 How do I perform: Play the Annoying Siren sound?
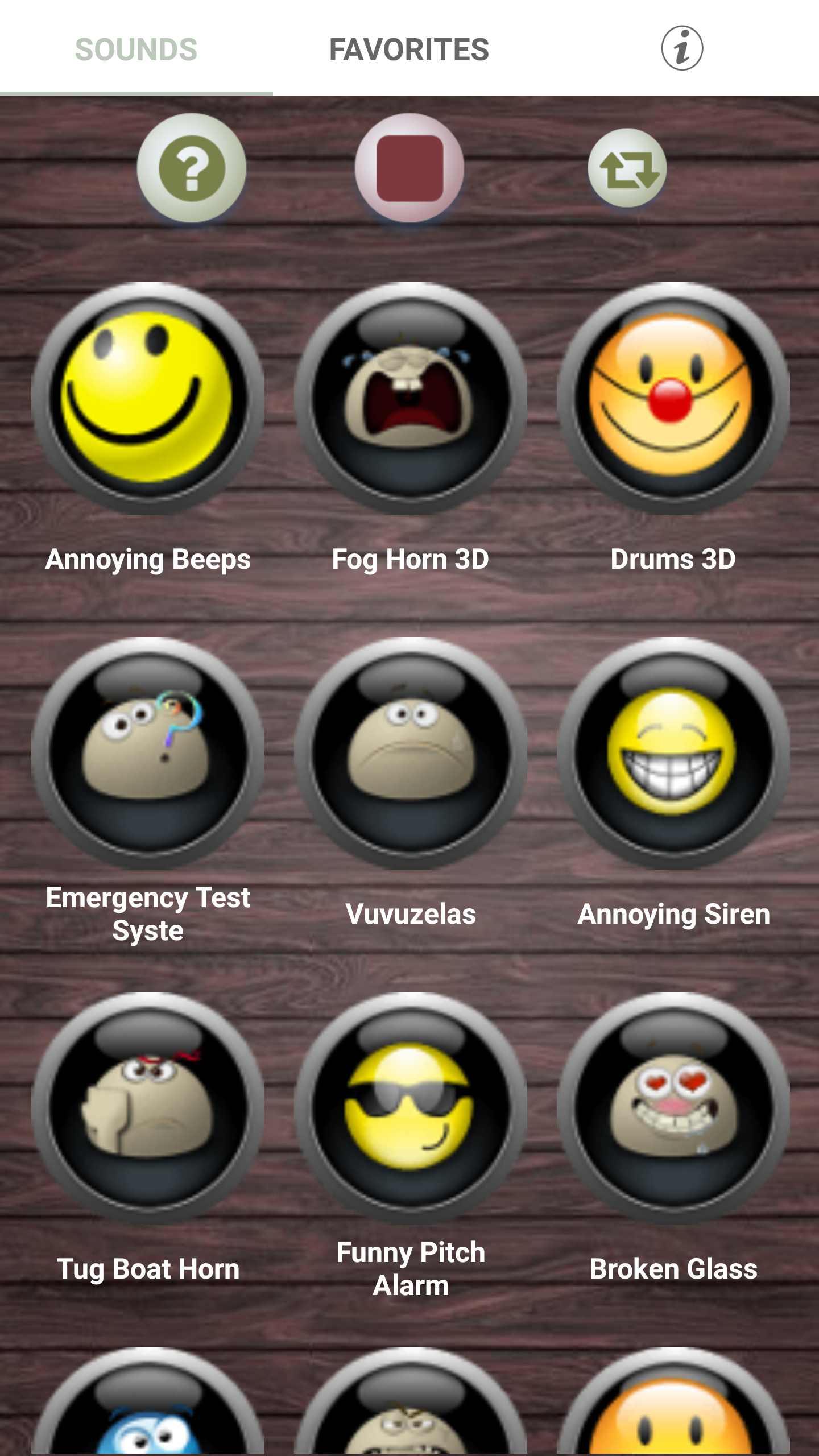[x=673, y=753]
